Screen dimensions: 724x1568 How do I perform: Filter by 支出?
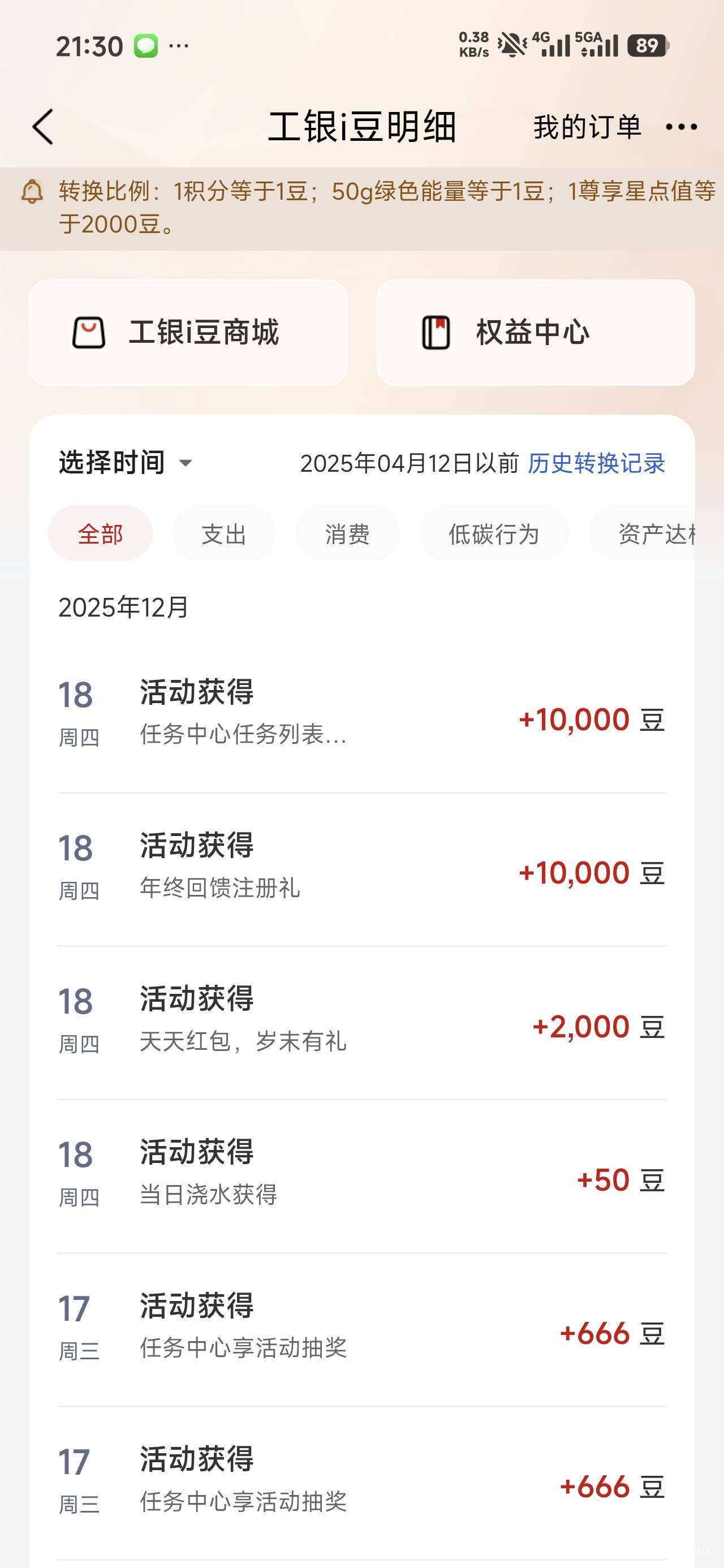pos(223,534)
